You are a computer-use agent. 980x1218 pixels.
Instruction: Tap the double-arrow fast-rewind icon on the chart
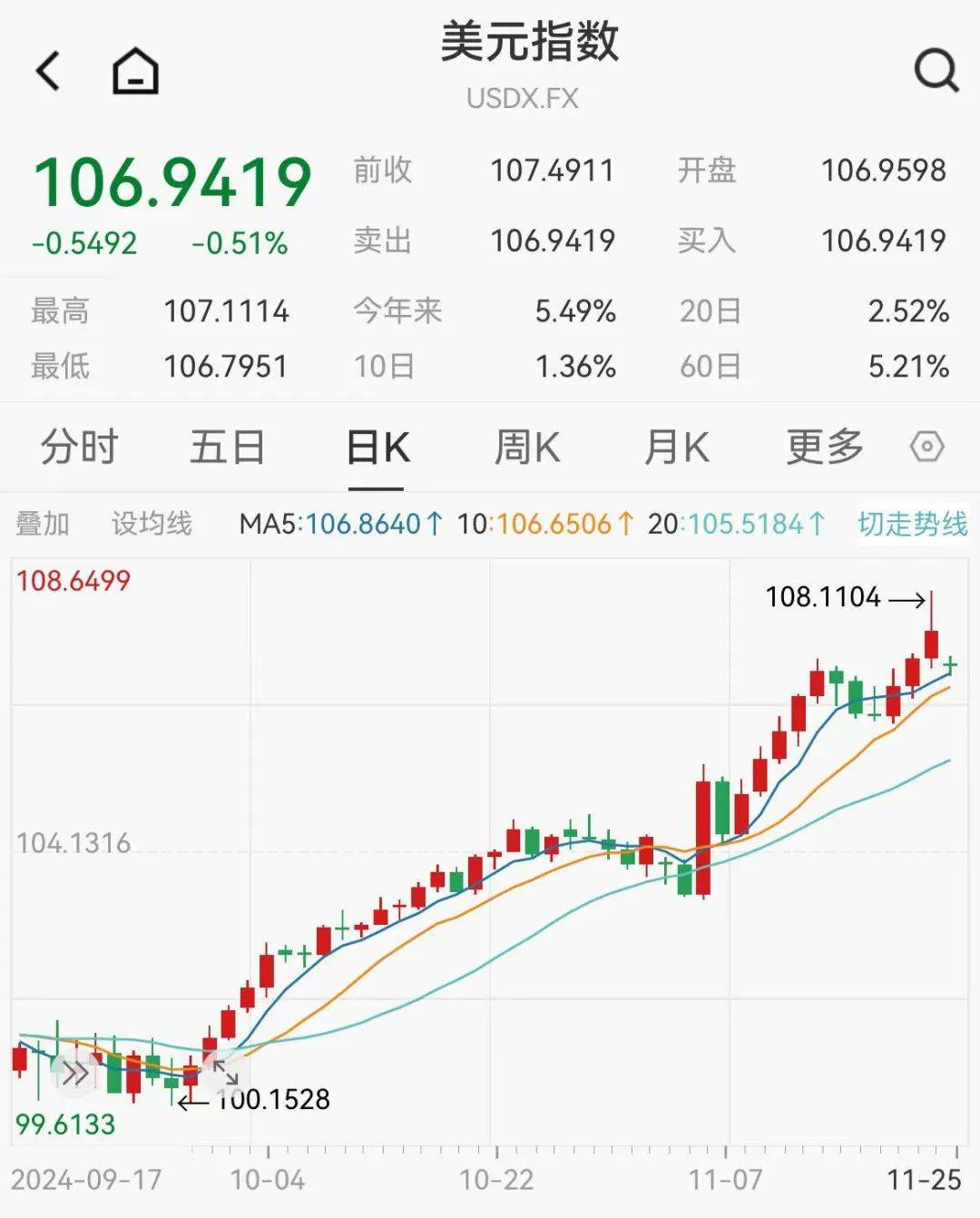tap(77, 1074)
